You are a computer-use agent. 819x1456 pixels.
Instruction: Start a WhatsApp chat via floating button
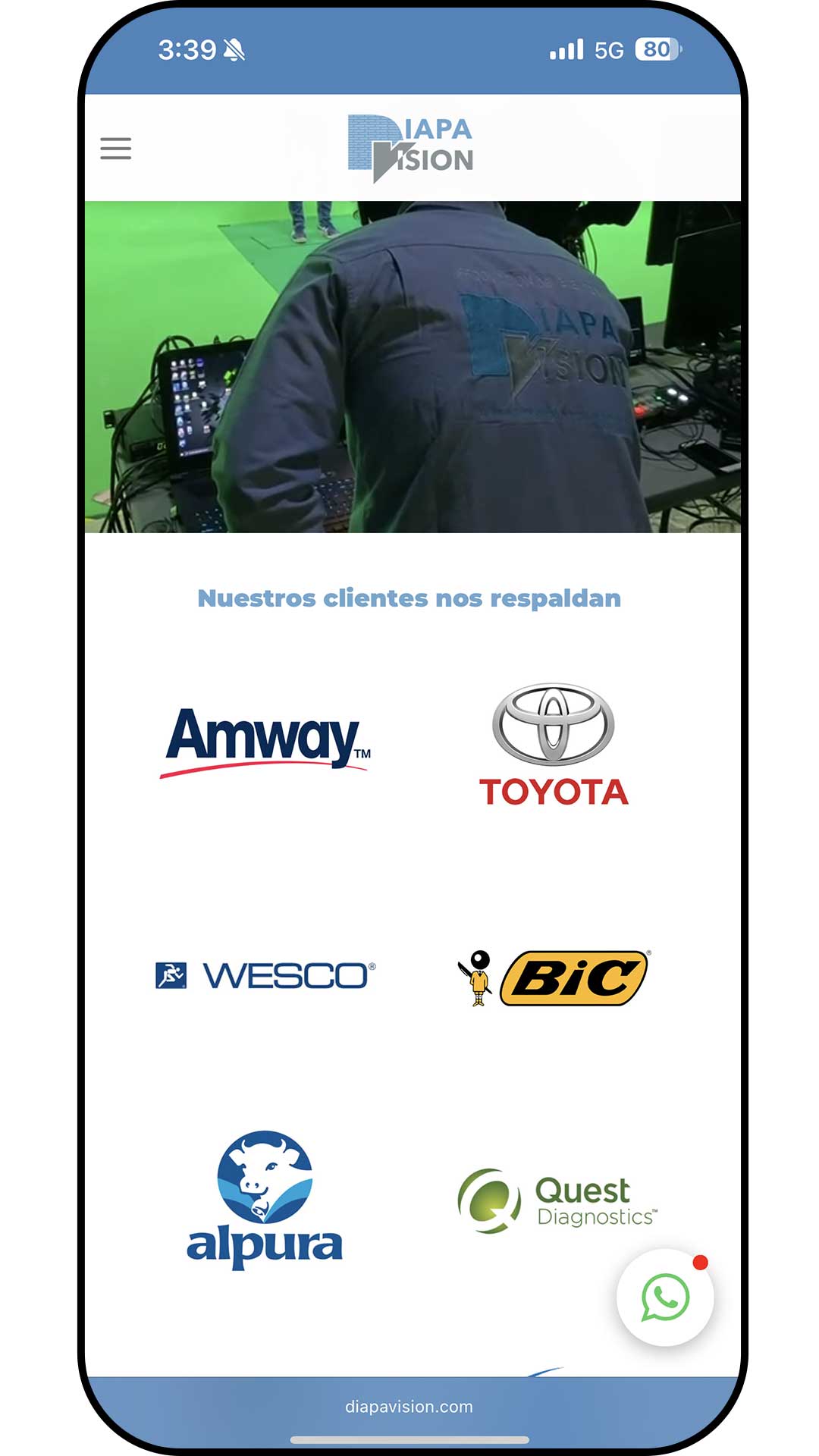coord(665,1298)
